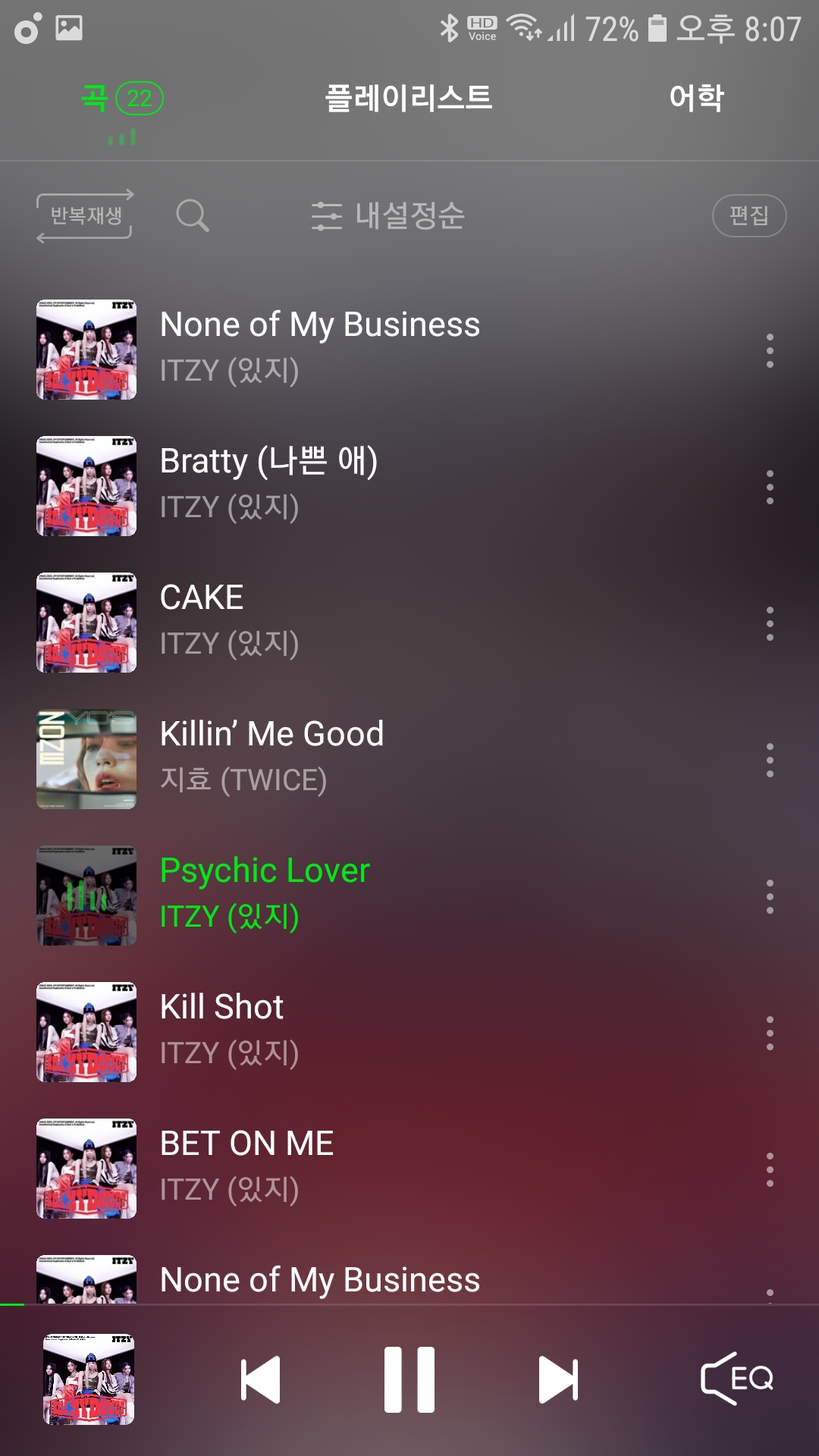
Task: Open the EQ equalizer settings
Action: 737,1379
